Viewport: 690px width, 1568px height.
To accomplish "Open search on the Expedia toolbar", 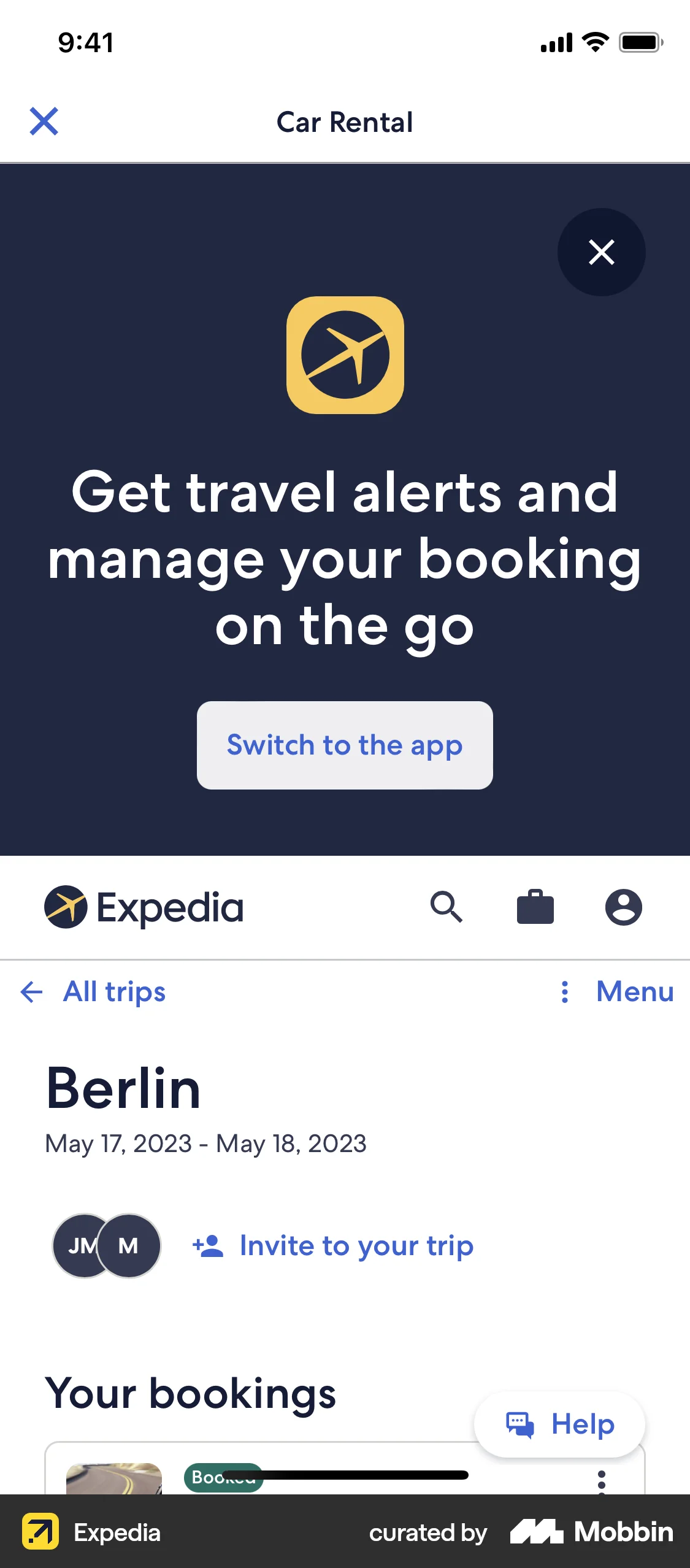I will click(447, 908).
